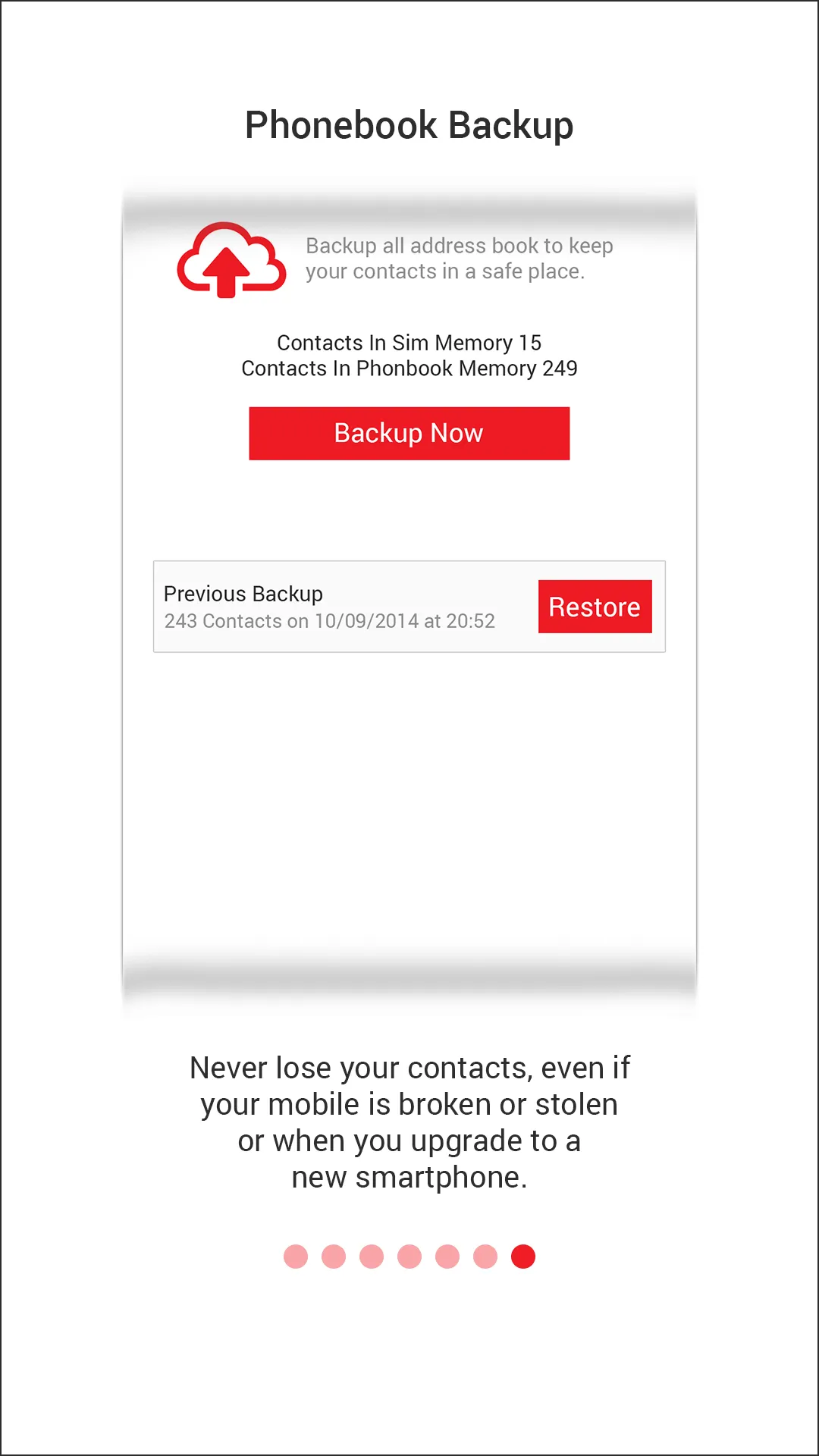Go to the fourth intro page dot
Image resolution: width=819 pixels, height=1456 pixels.
pos(409,1257)
